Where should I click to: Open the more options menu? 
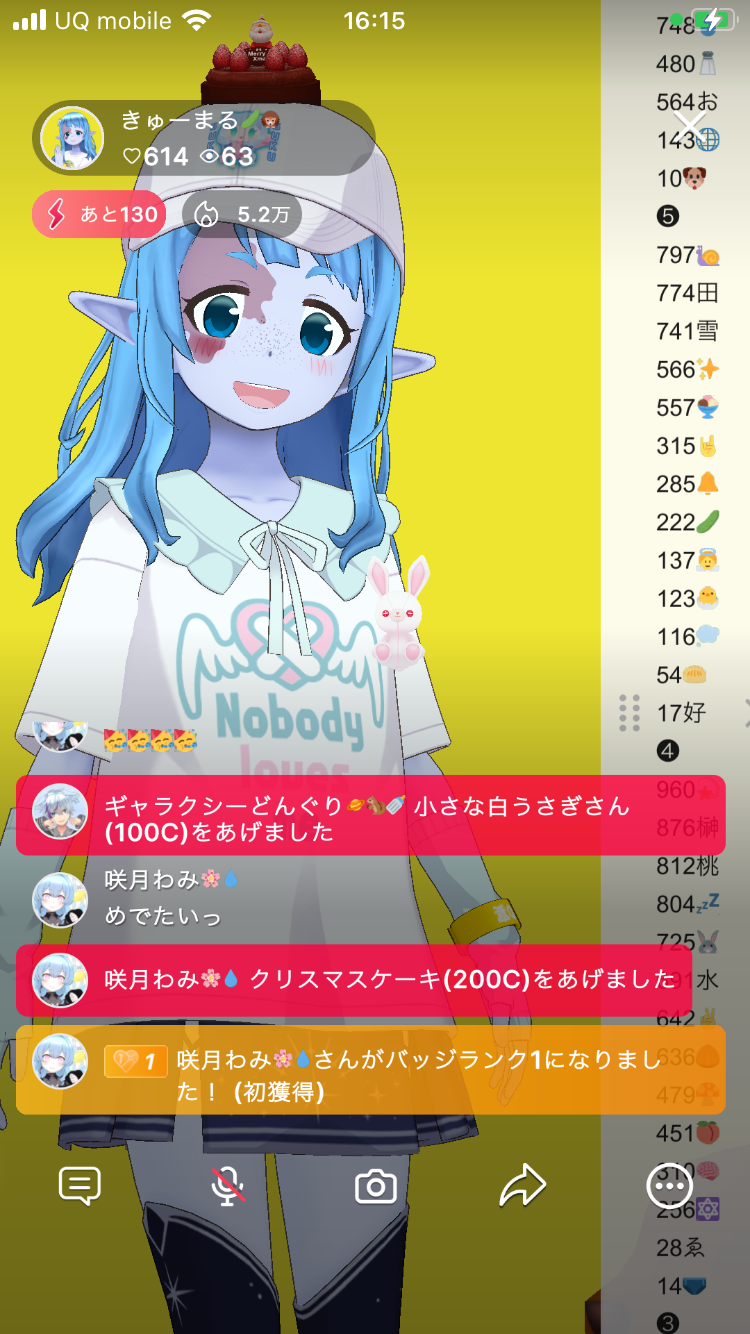click(669, 1187)
